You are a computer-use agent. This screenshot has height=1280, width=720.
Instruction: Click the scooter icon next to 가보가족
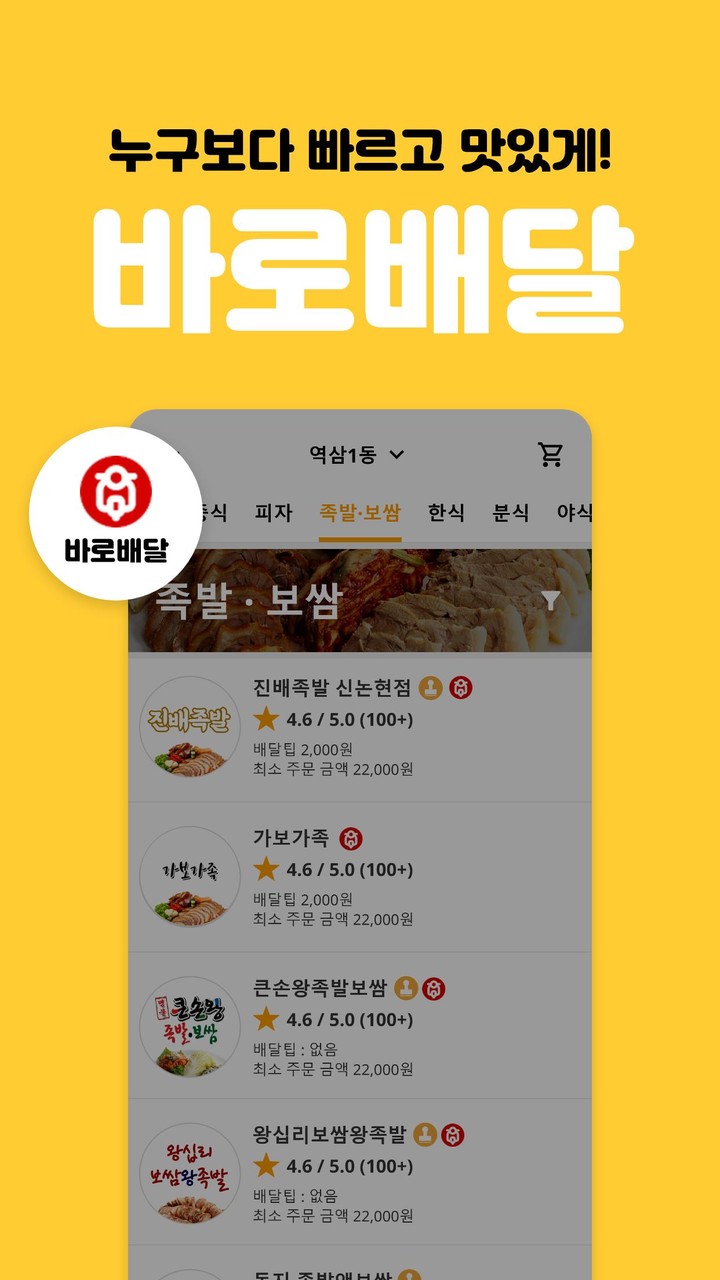(x=350, y=838)
